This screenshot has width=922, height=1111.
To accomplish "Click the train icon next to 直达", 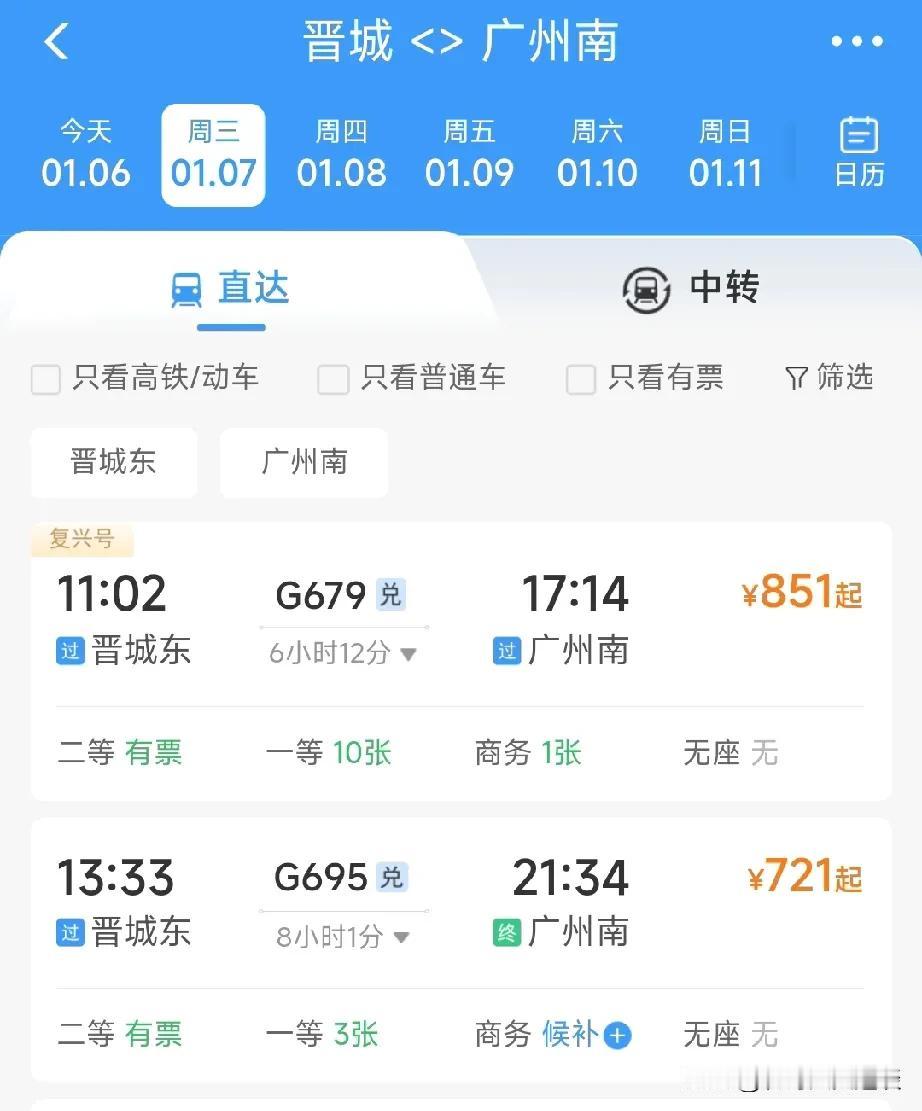I will [185, 287].
